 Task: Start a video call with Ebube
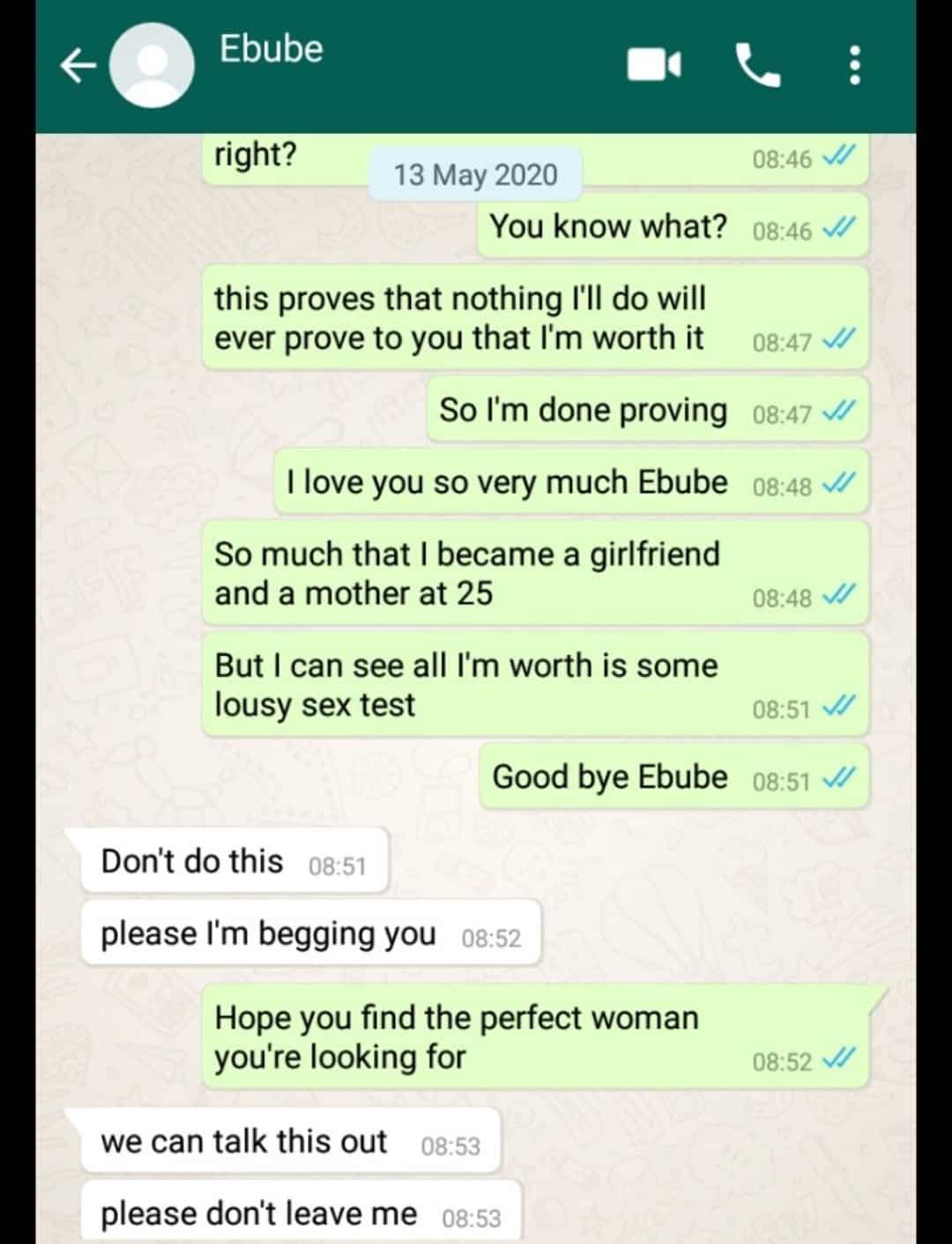[x=653, y=65]
